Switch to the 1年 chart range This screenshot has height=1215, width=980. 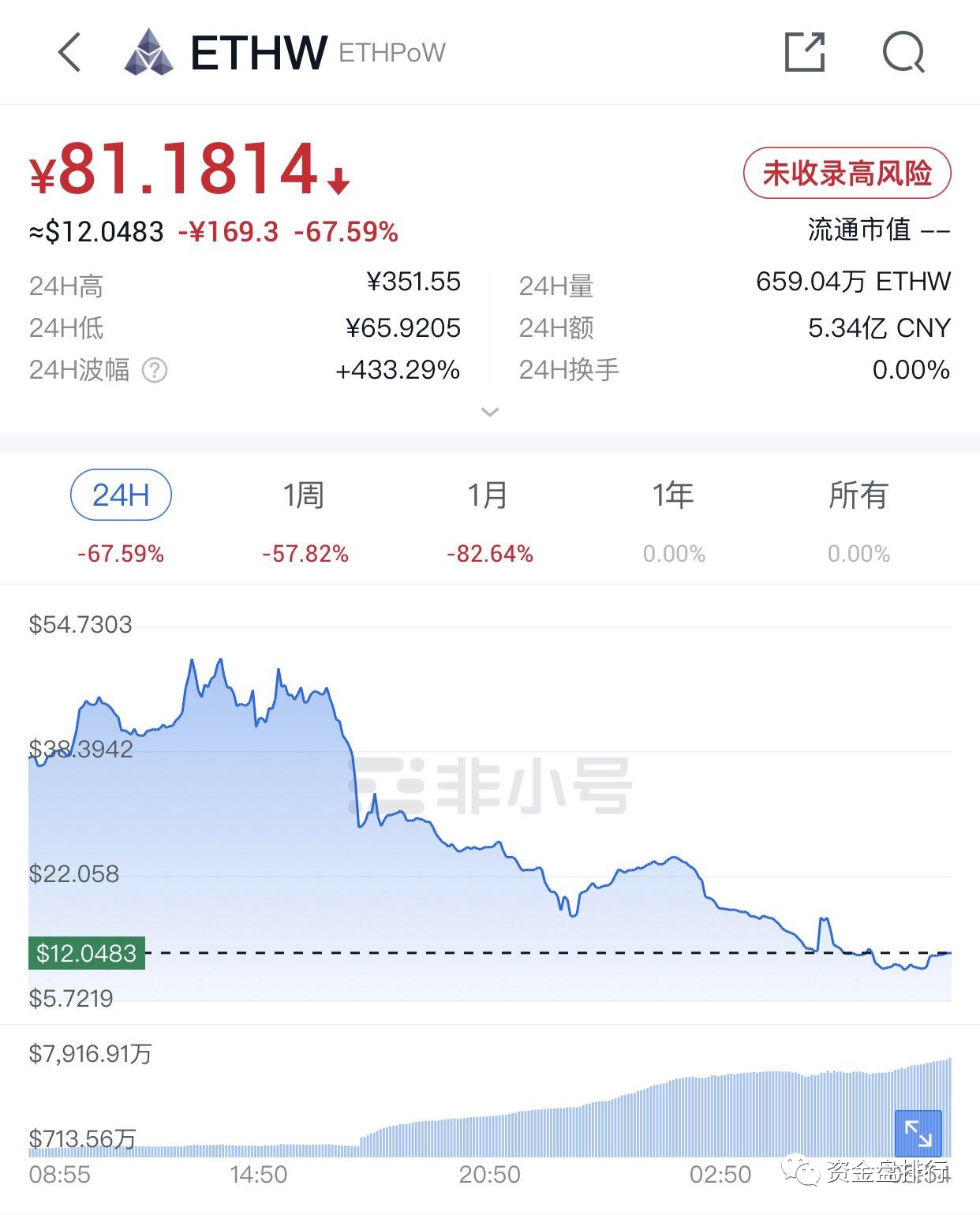coord(673,495)
